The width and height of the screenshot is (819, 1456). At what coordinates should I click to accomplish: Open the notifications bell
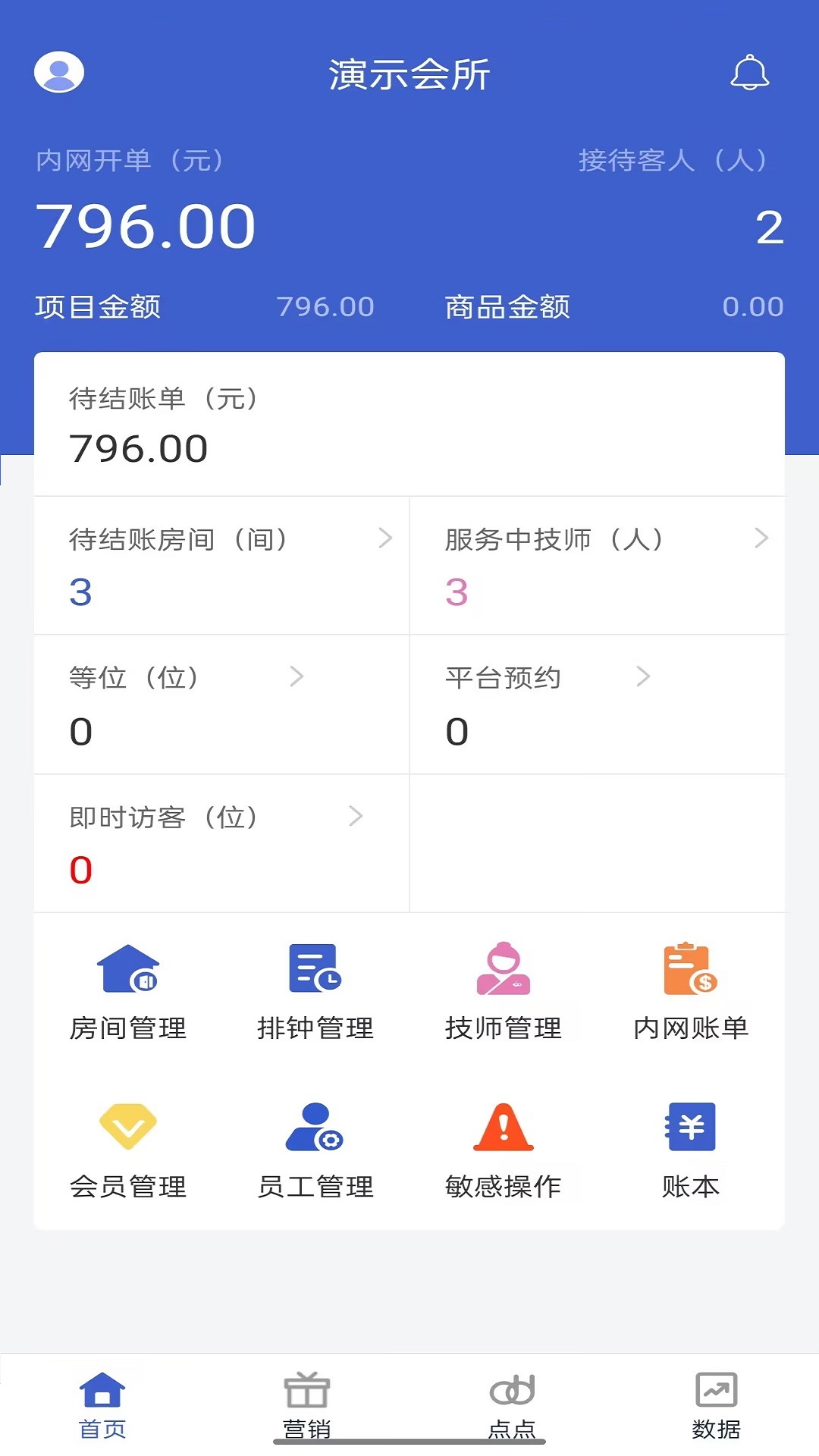[749, 73]
